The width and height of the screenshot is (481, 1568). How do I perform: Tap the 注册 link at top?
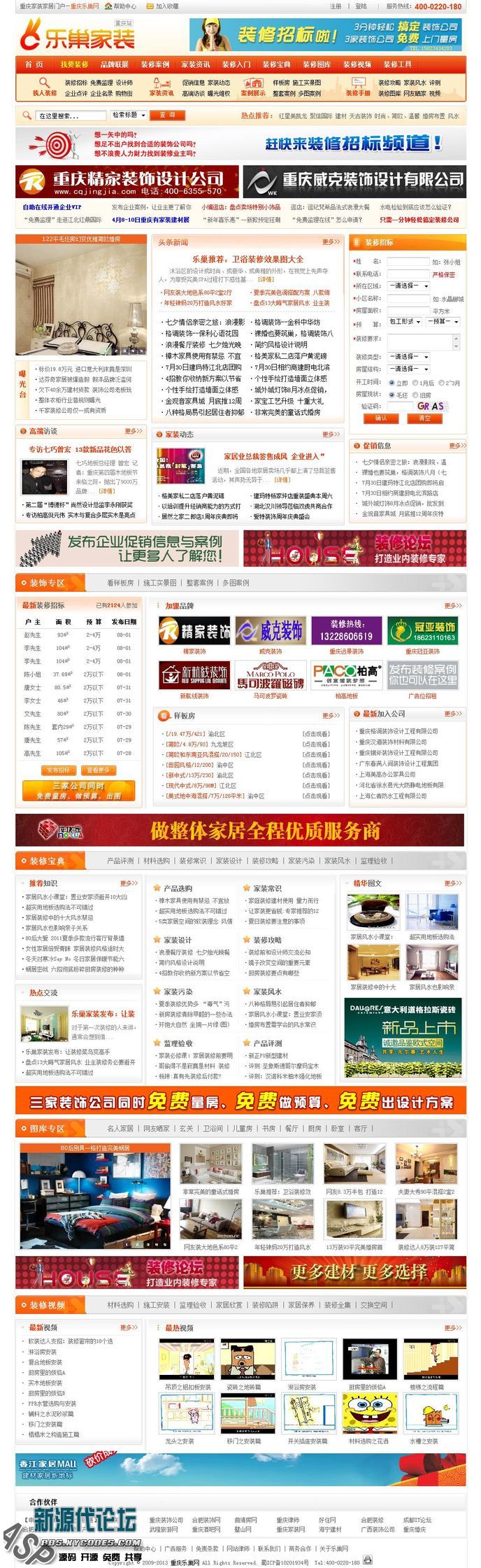(x=336, y=6)
